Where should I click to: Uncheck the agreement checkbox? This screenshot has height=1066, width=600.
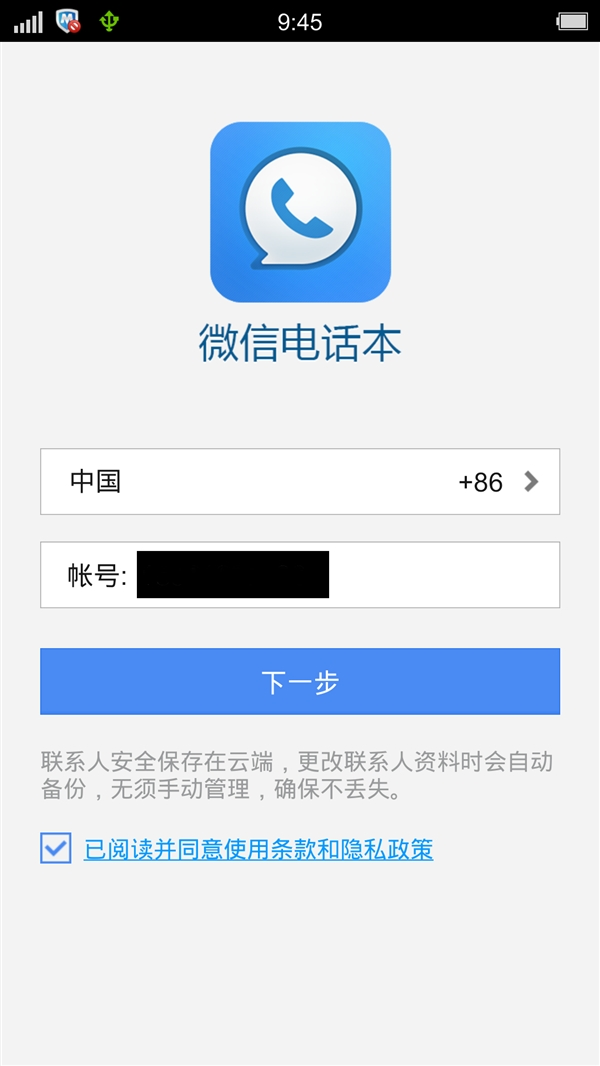[x=56, y=849]
